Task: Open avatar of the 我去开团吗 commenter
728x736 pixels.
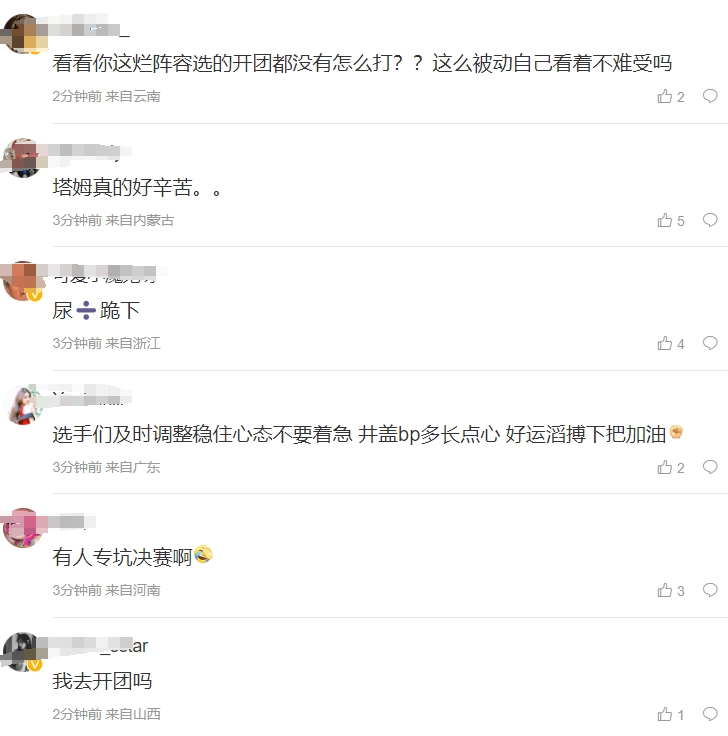Action: [x=22, y=651]
